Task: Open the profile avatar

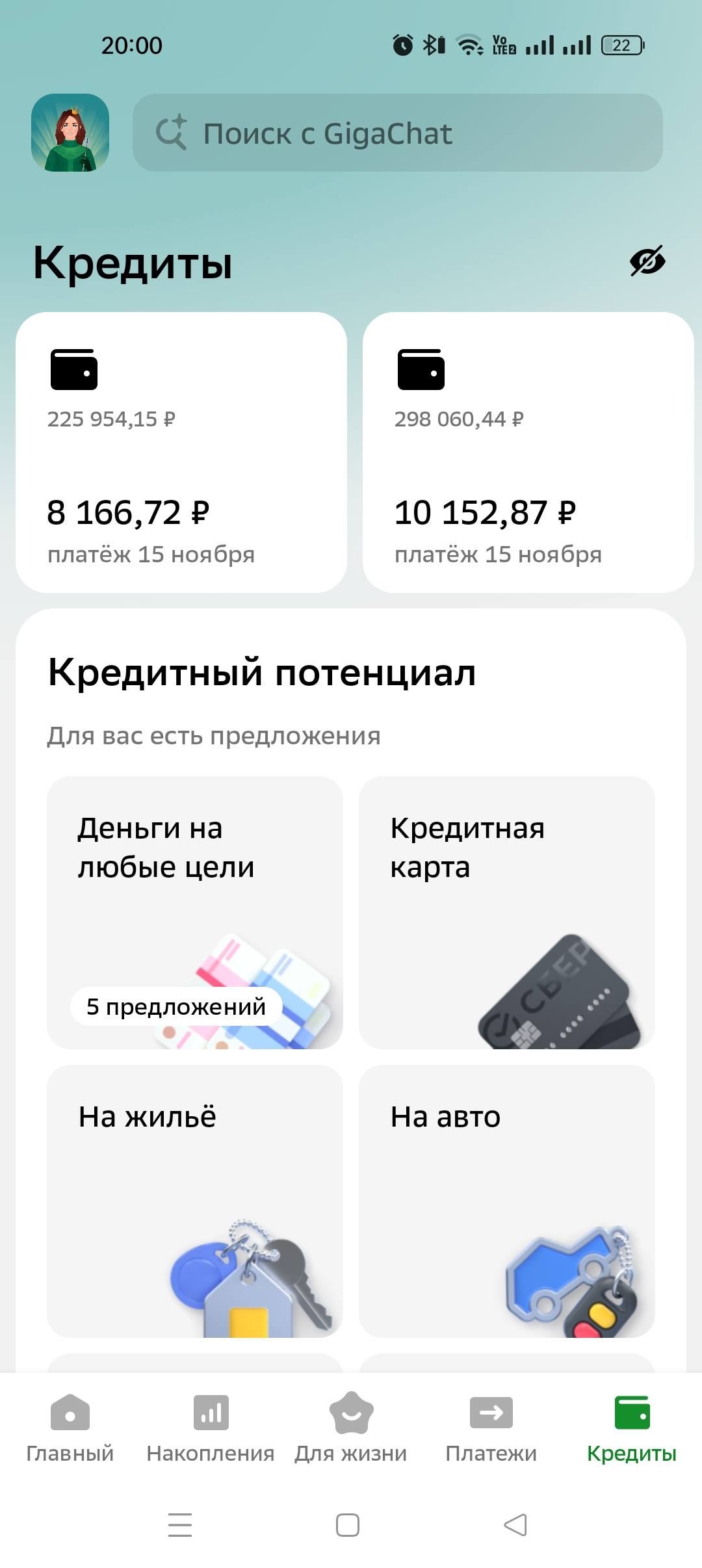Action: point(68,133)
